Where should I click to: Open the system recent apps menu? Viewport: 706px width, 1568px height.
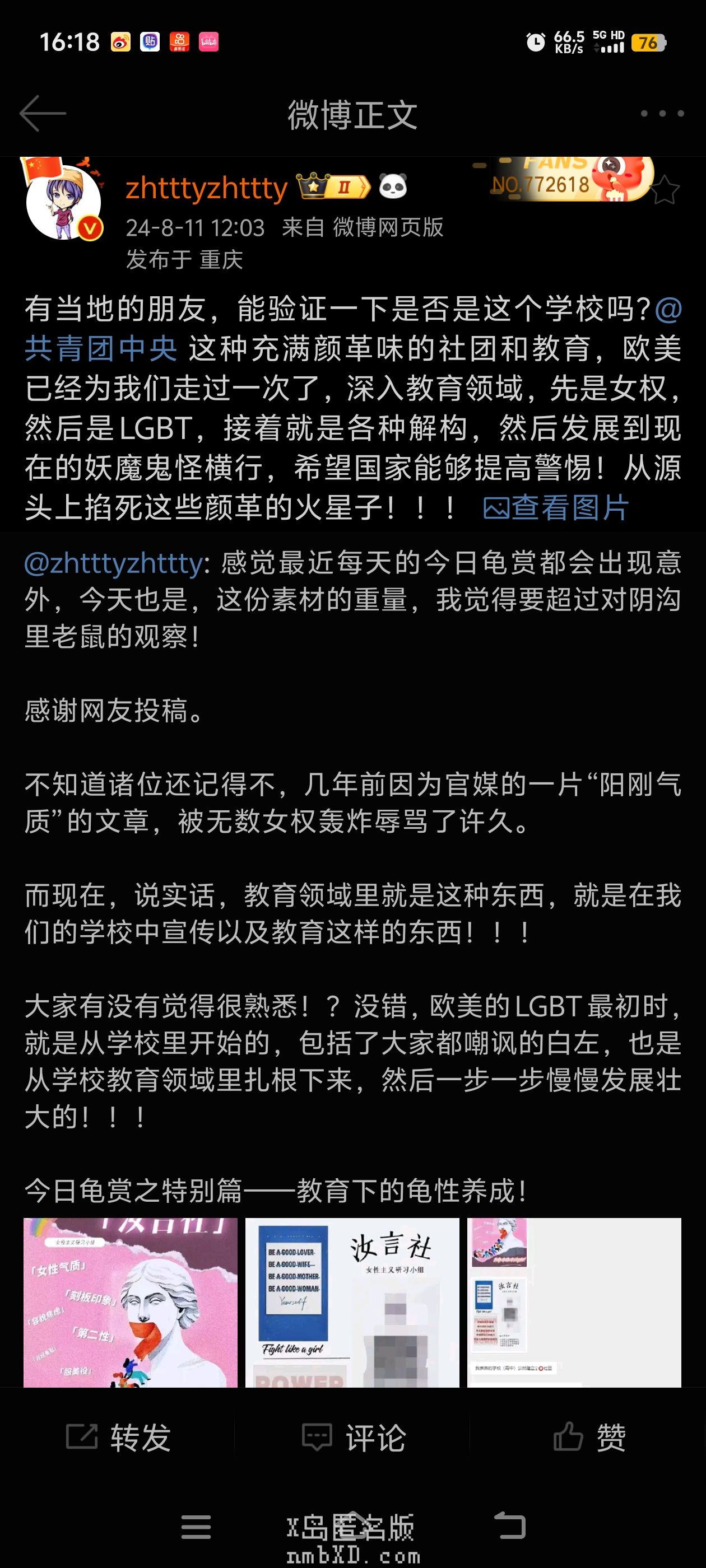[196, 1527]
